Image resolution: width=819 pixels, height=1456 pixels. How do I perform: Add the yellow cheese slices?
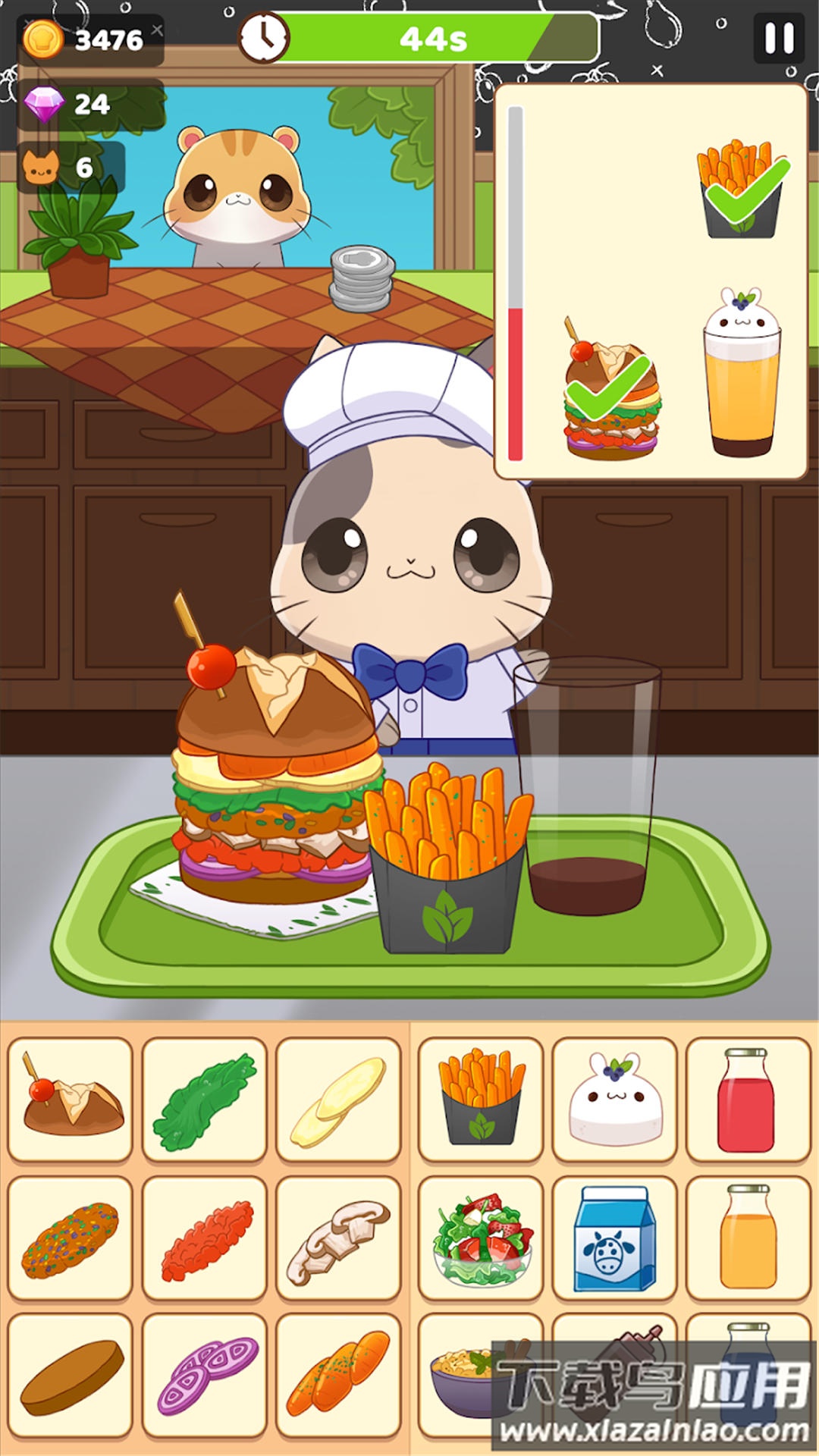[x=338, y=1100]
